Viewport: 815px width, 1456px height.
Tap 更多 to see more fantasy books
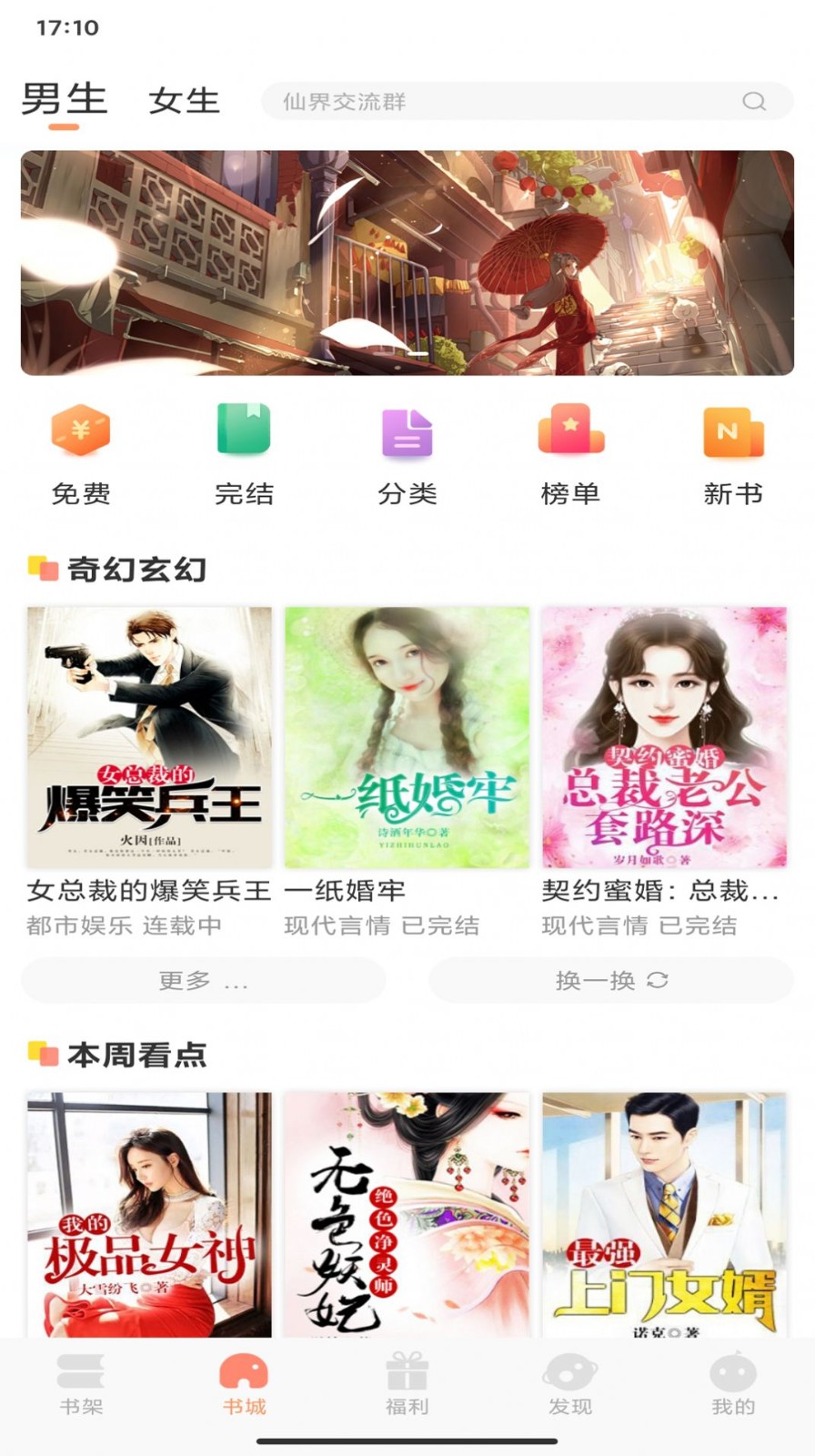pos(204,981)
